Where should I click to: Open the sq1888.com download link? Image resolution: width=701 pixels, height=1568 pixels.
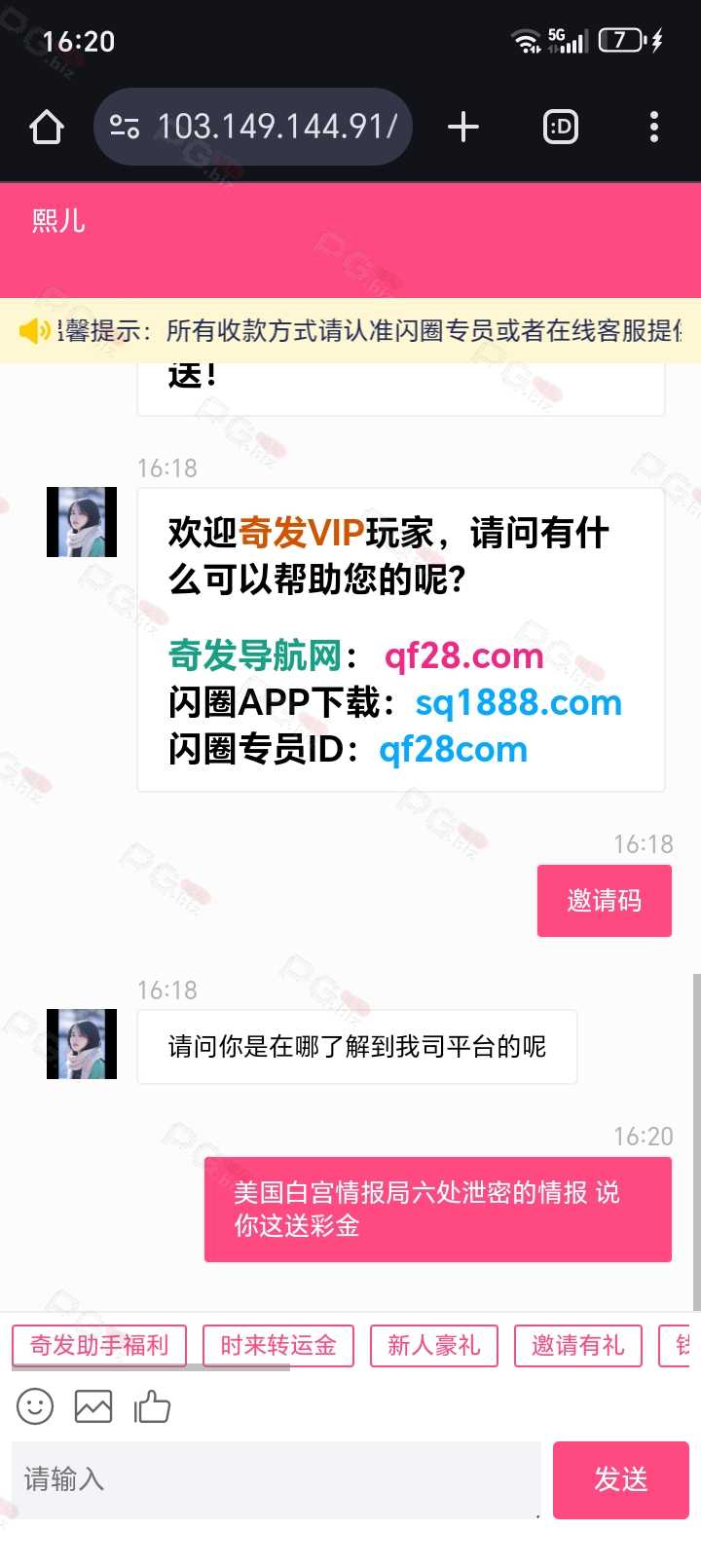(518, 702)
